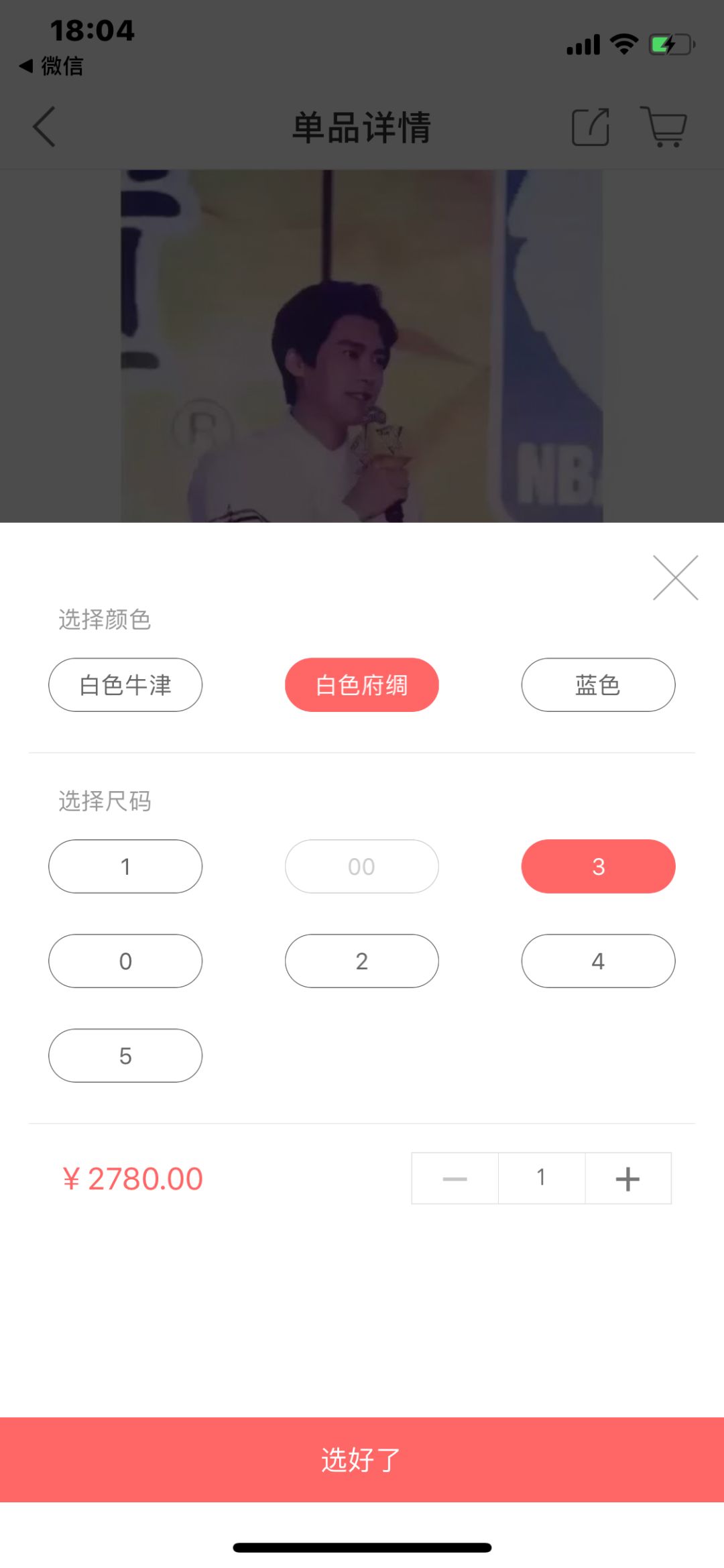Select size 4
This screenshot has height=1568, width=724.
(597, 961)
